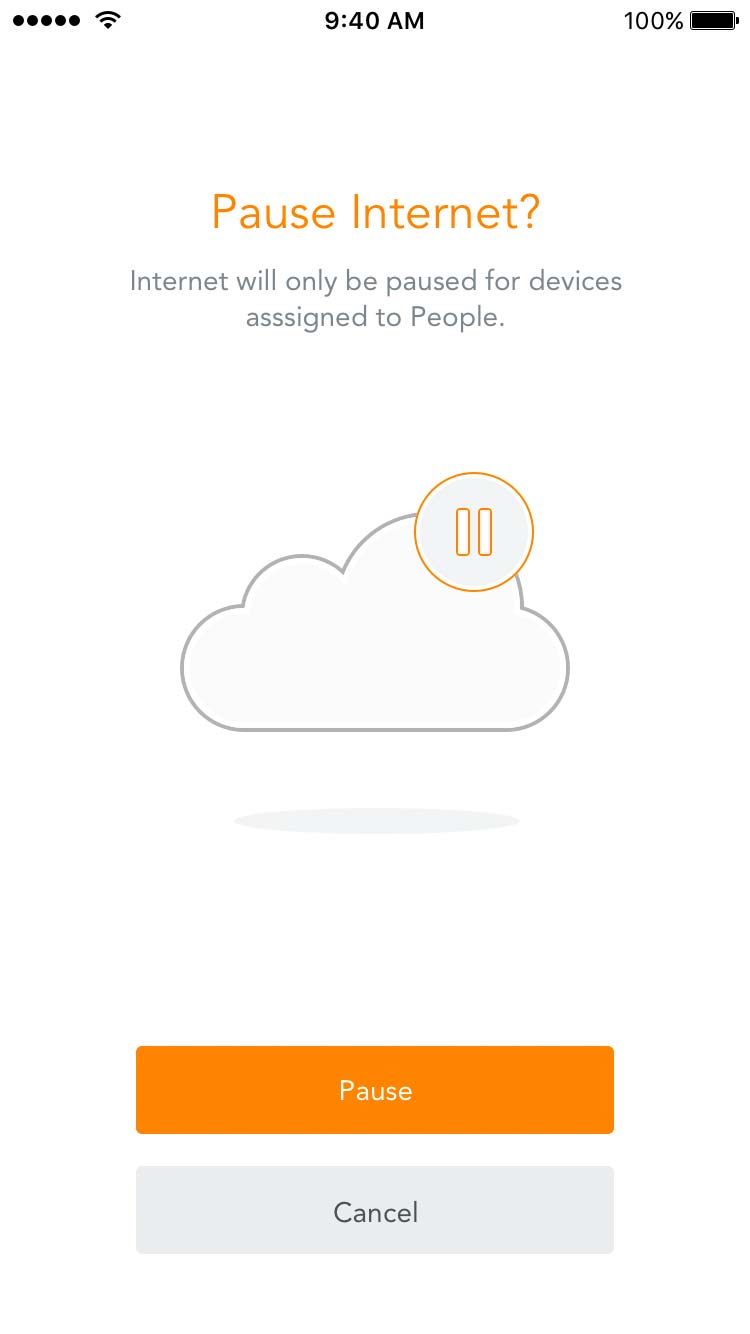The width and height of the screenshot is (750, 1334).
Task: Confirm with the orange Pause button
Action: click(x=375, y=1090)
